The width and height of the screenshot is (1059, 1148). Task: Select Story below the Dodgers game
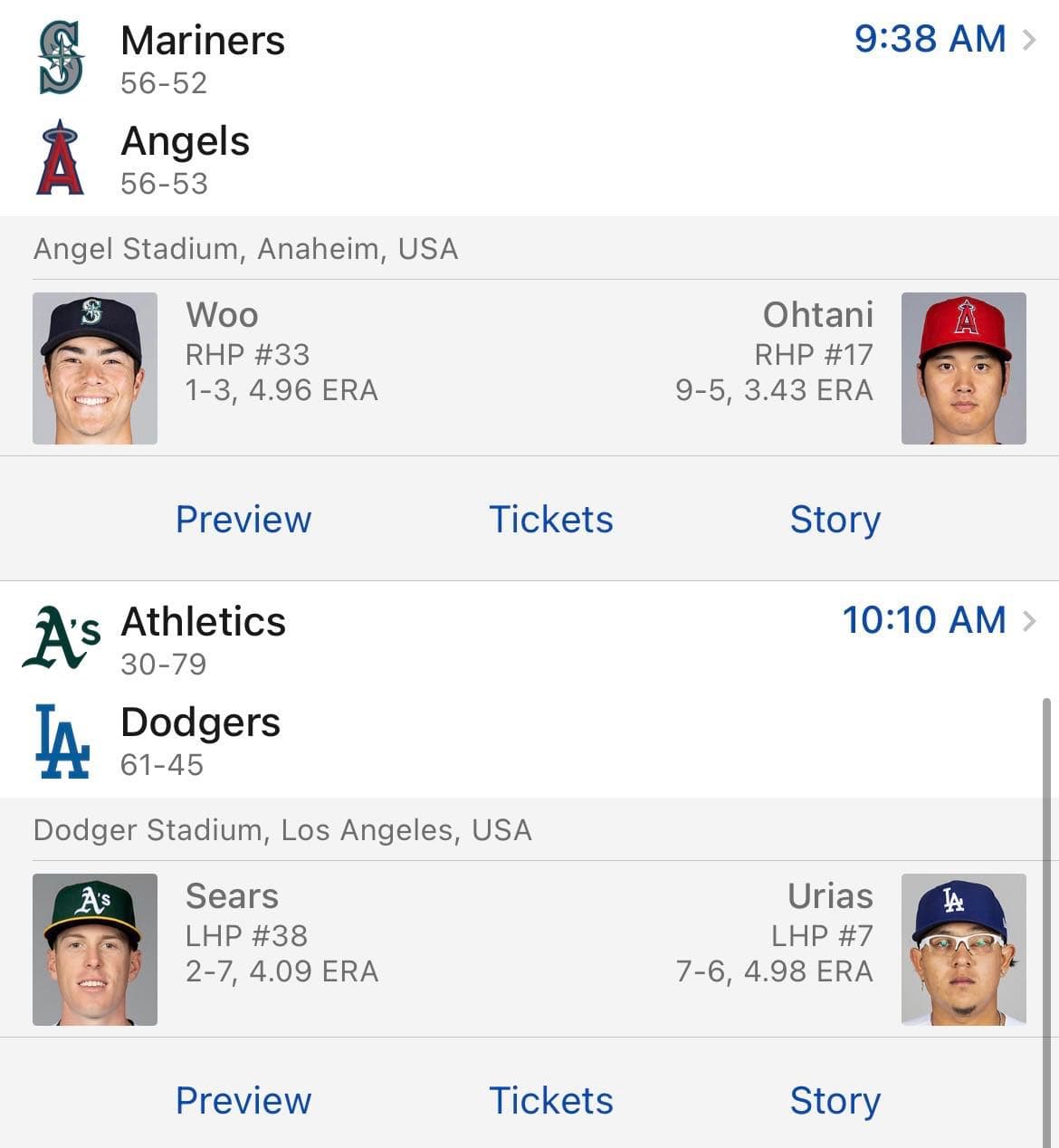(x=835, y=1101)
